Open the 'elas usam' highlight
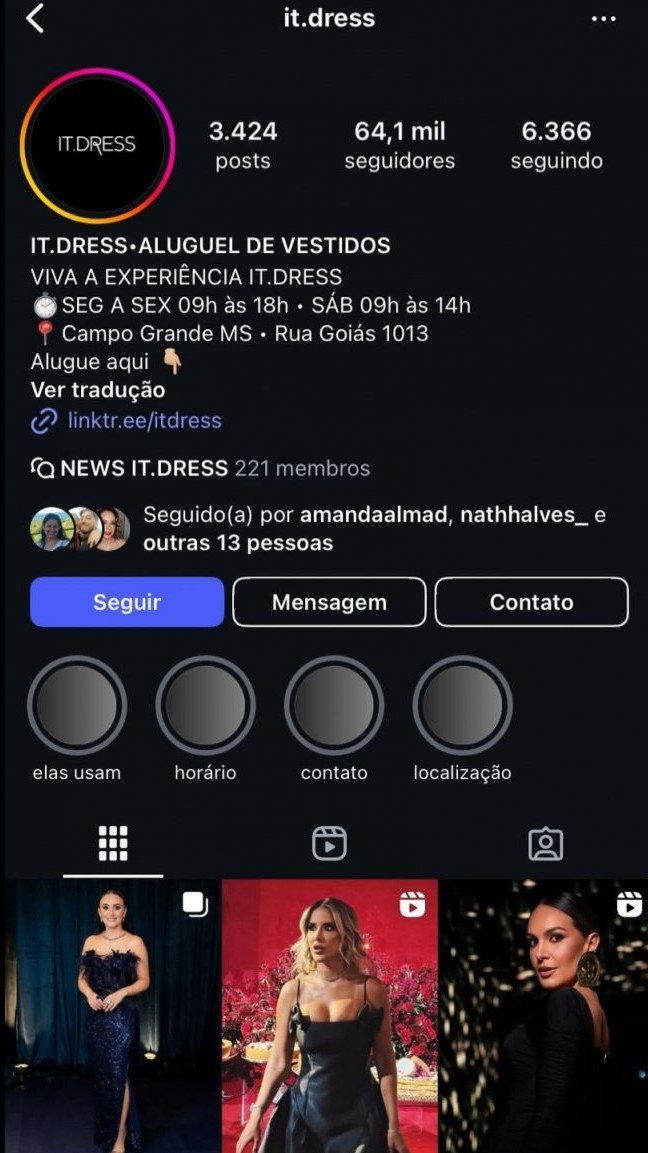 (77, 705)
